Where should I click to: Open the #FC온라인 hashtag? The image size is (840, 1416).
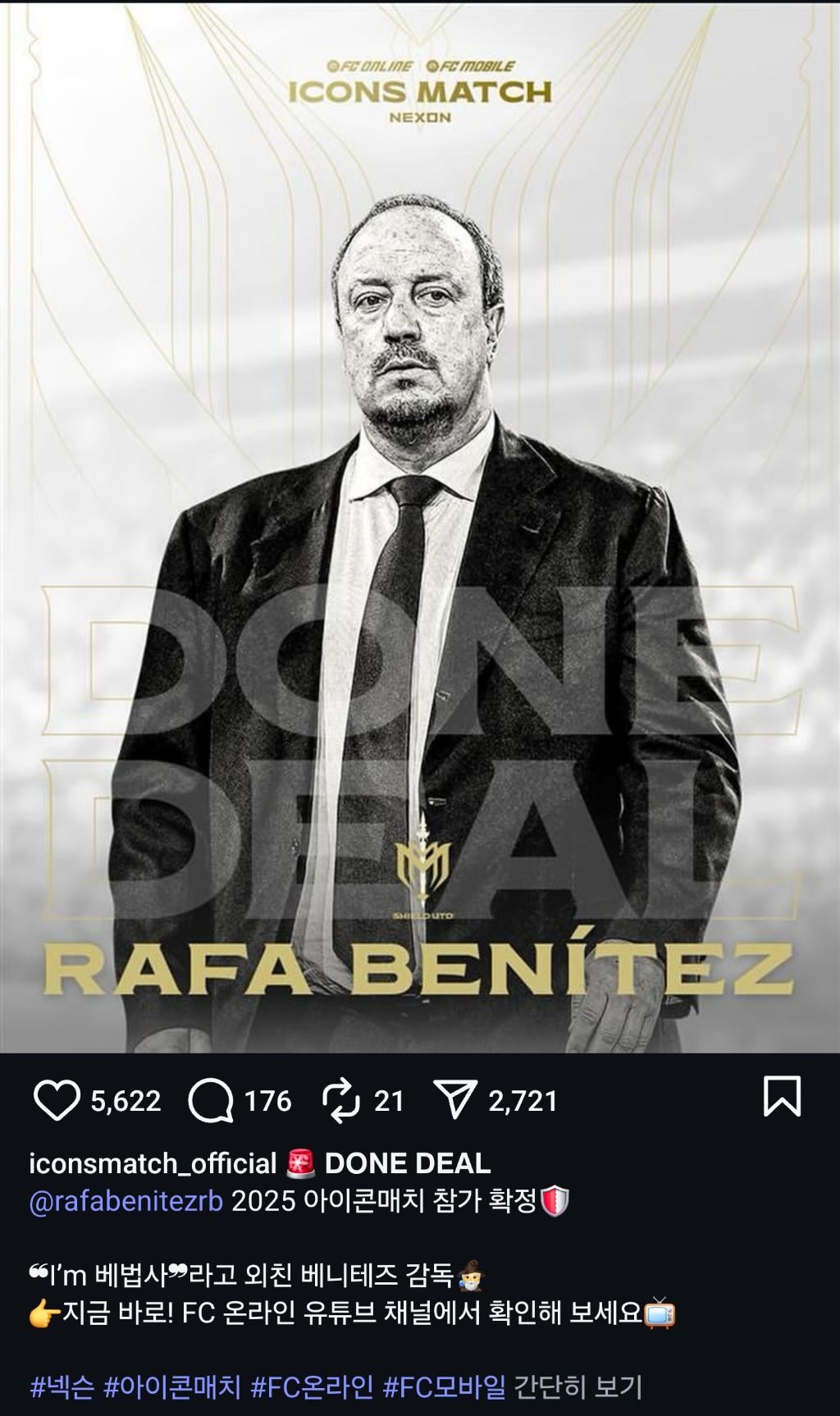pos(312,1387)
